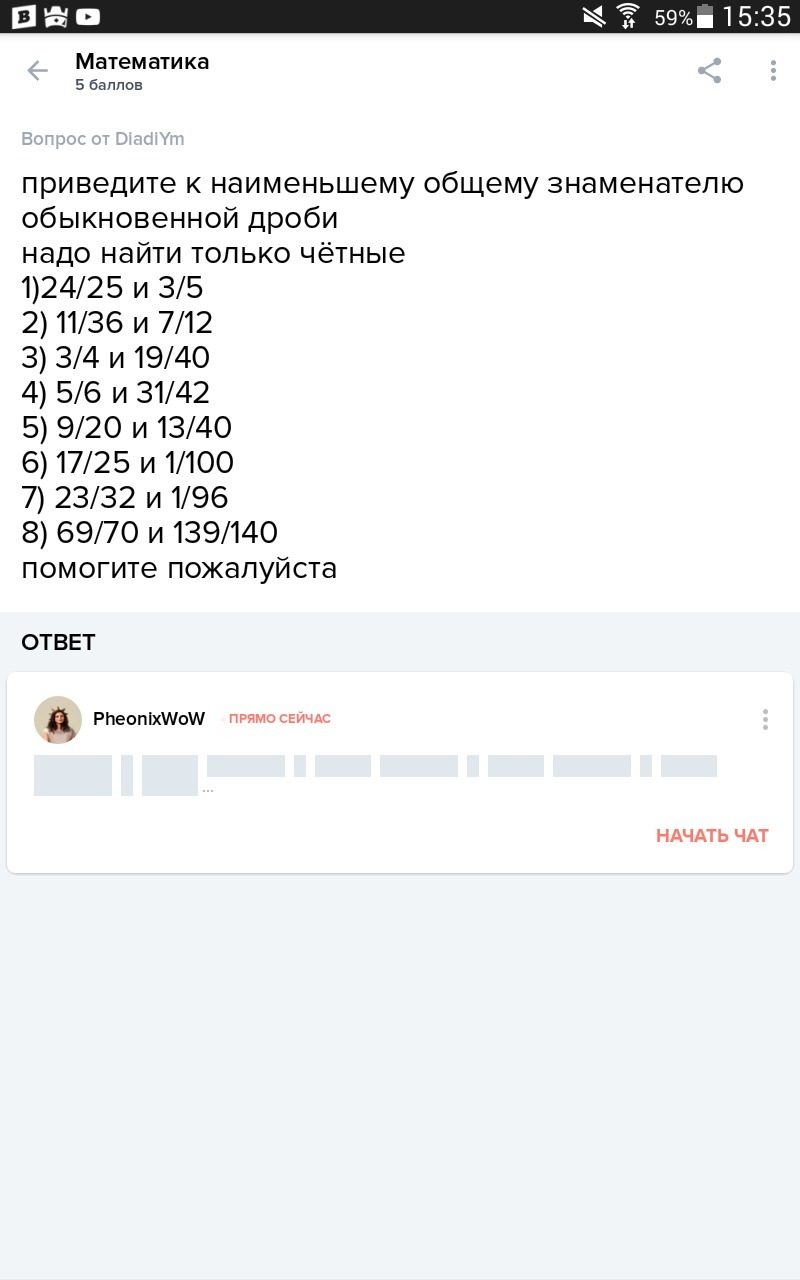
Task: Go back using the arrow icon
Action: (x=37, y=71)
